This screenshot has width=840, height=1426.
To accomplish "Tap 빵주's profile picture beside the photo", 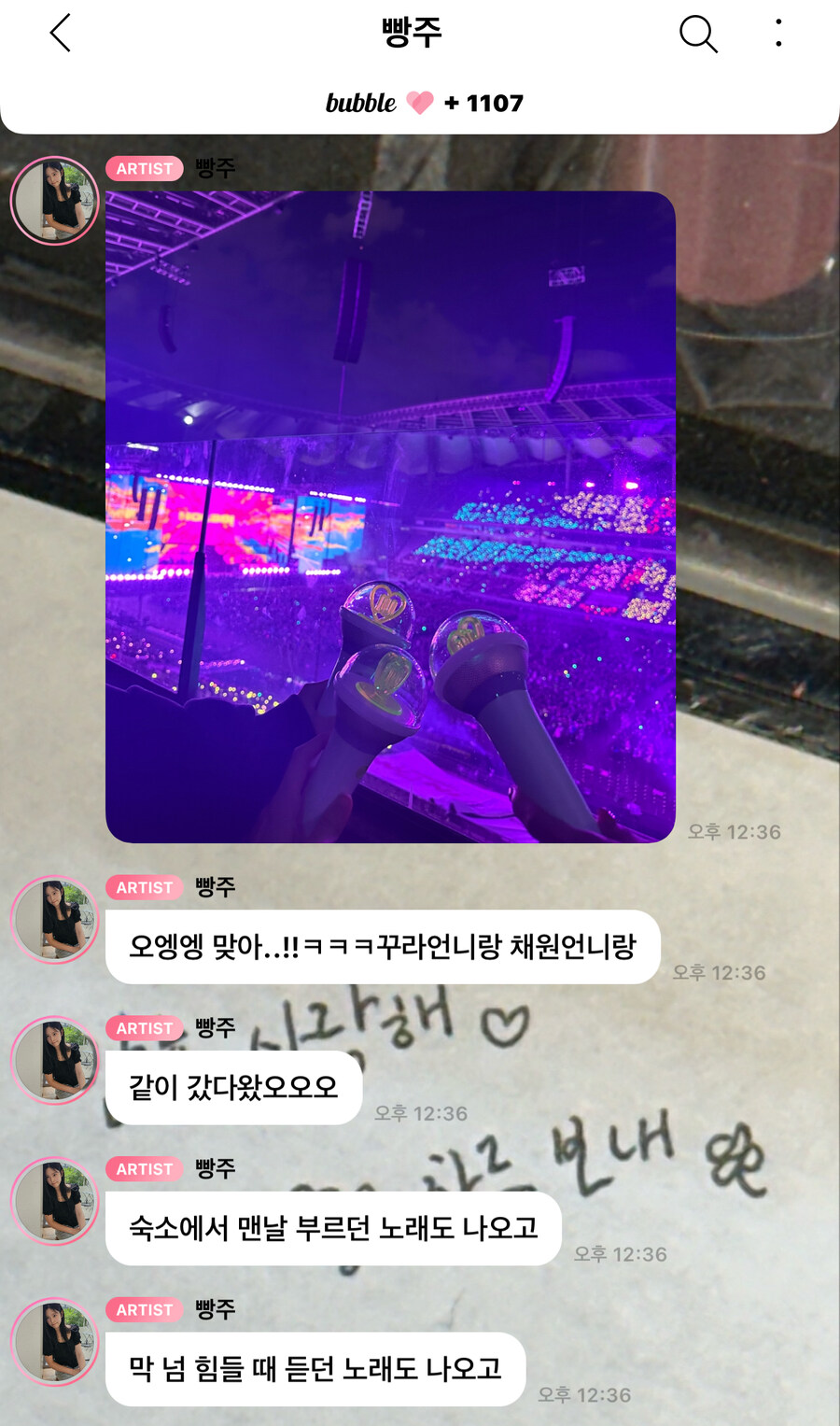I will (54, 201).
